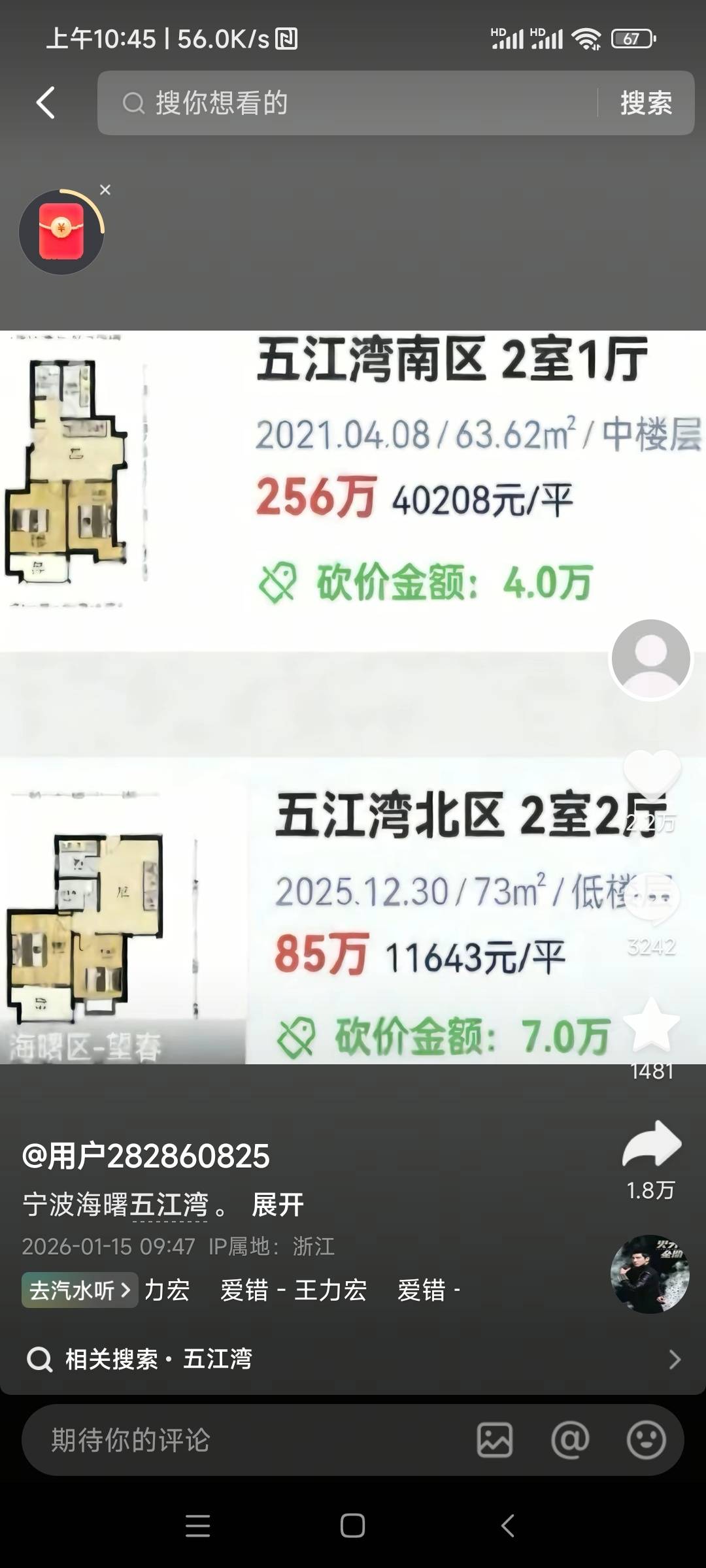
Task: Write a comment in 期待你的评论 field
Action: coord(248,1440)
